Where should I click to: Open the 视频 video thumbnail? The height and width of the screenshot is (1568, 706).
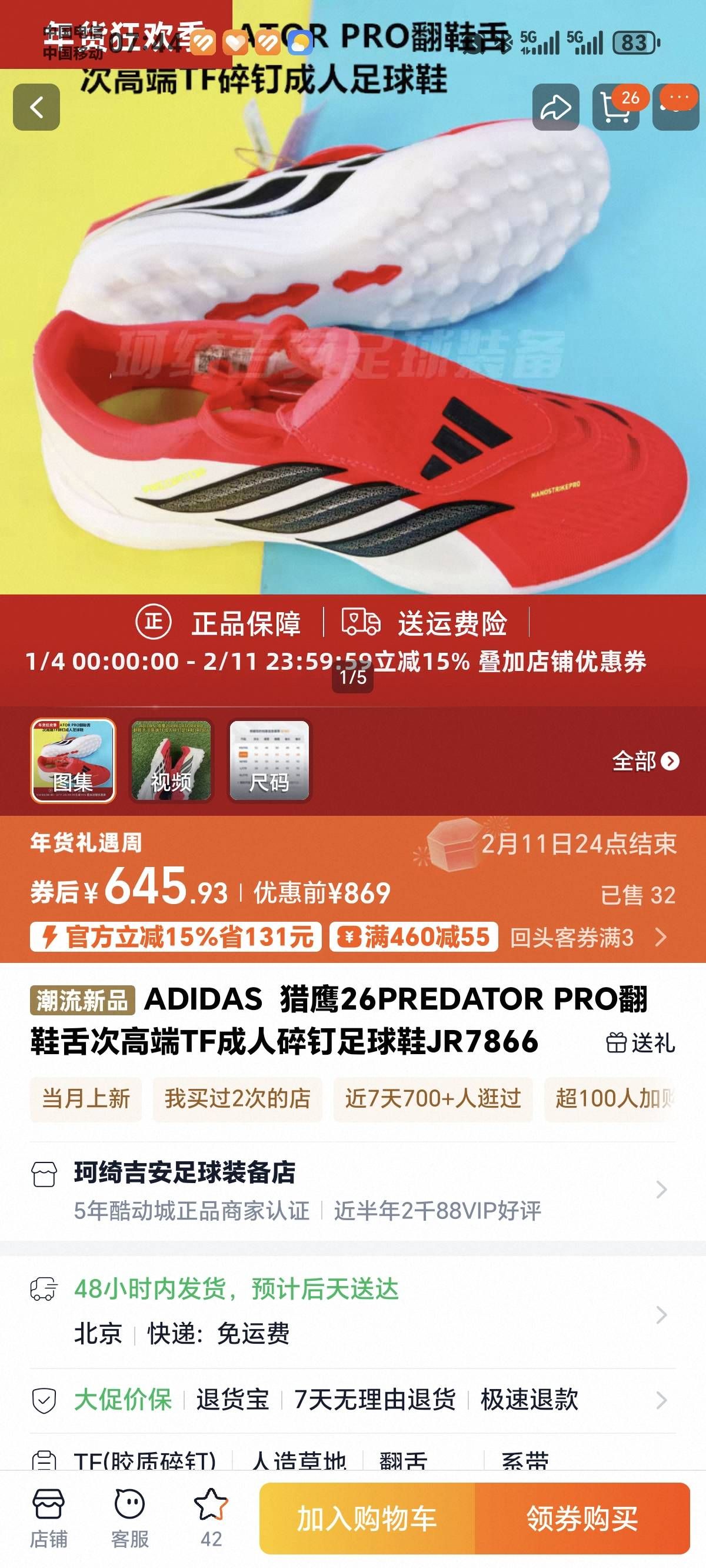click(171, 761)
